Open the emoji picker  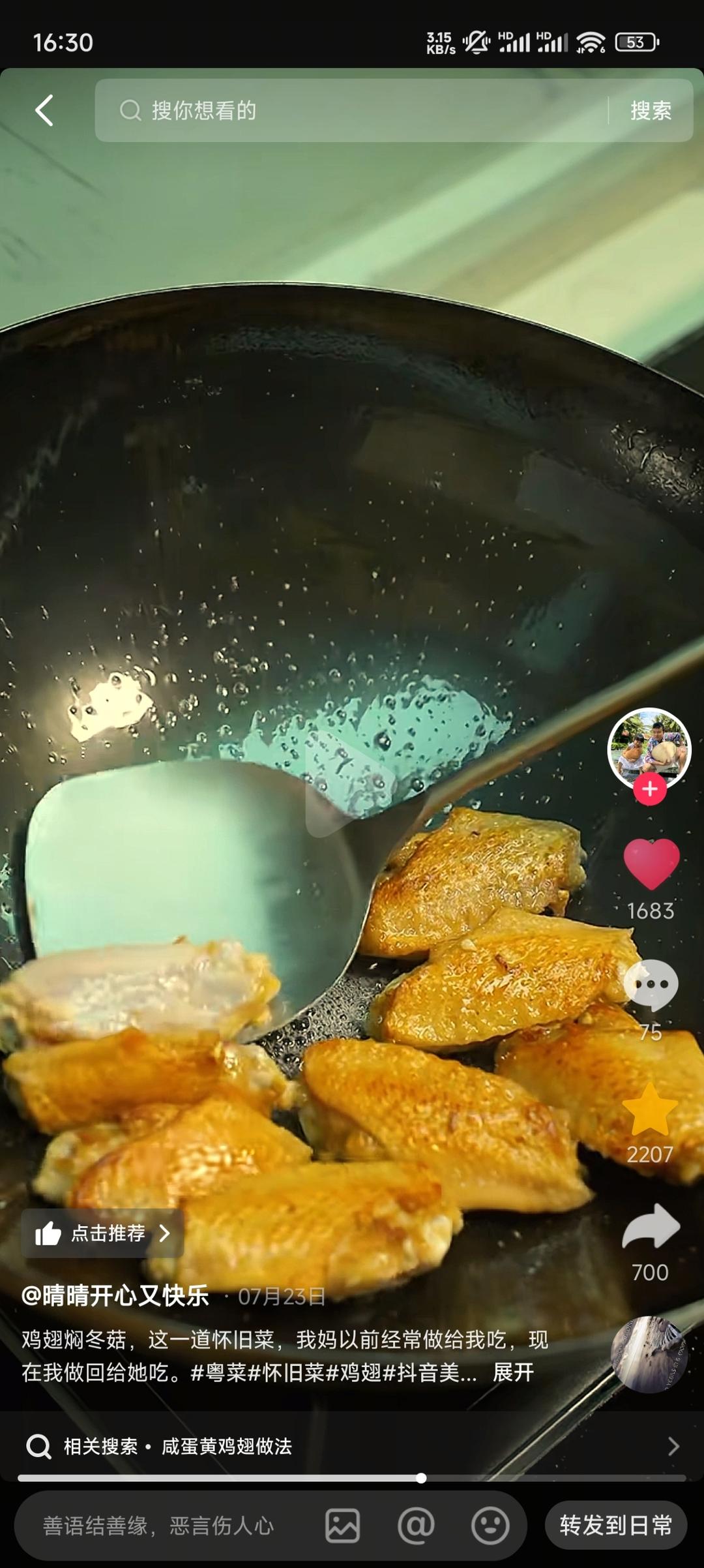[x=490, y=1526]
